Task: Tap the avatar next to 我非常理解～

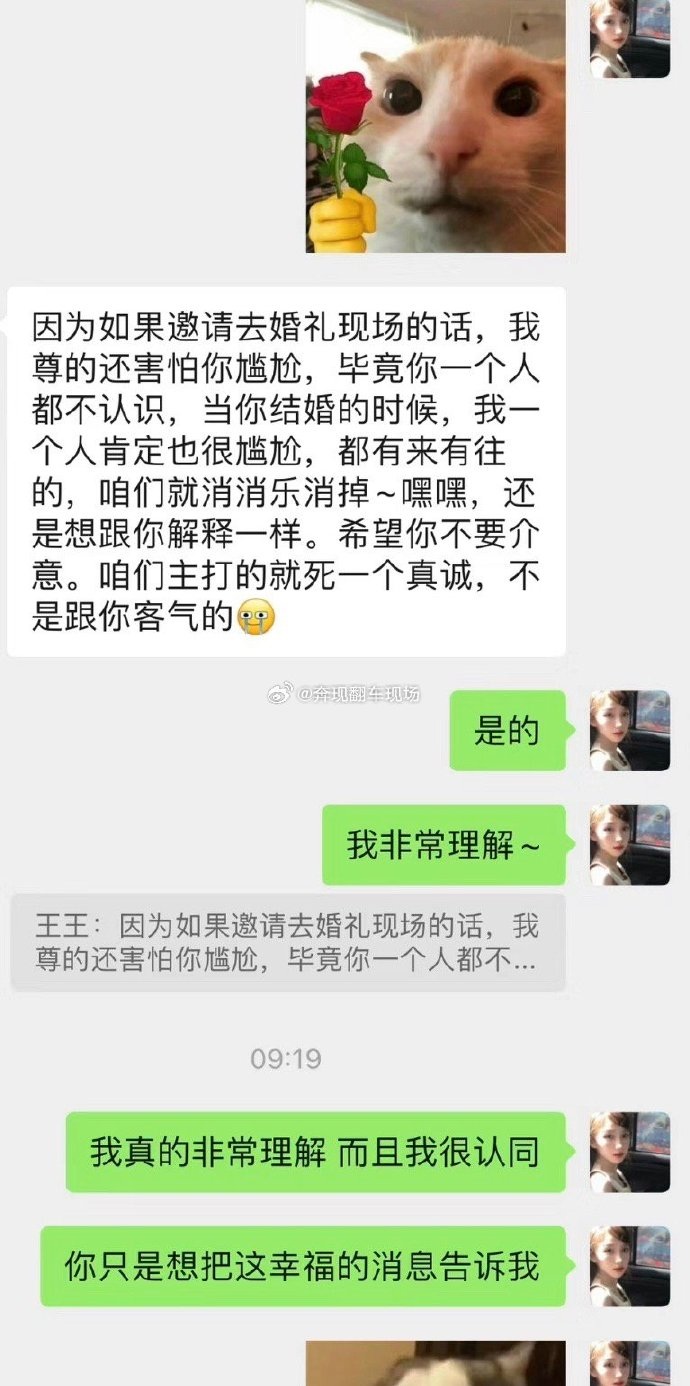Action: (x=629, y=845)
